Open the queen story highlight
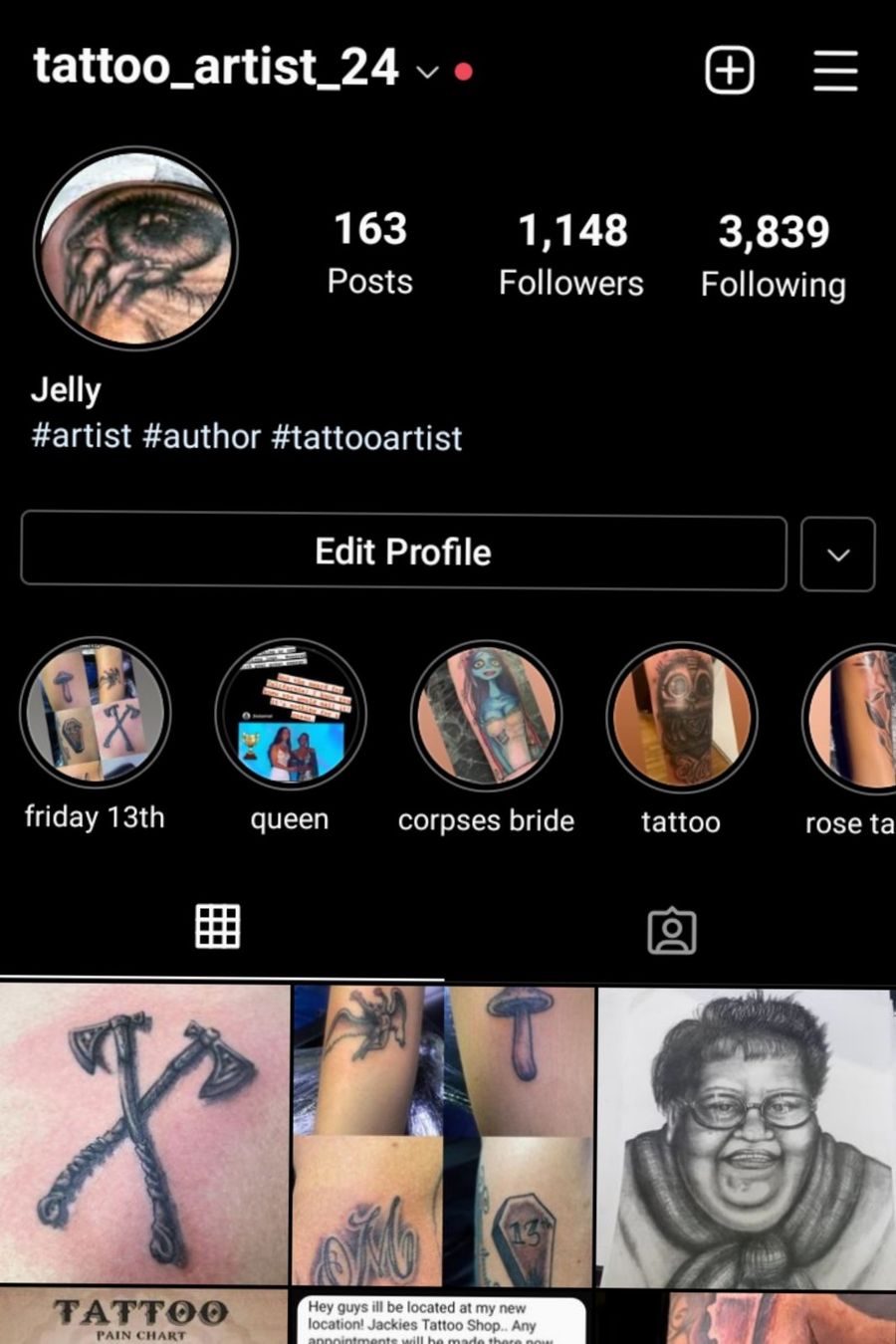 click(291, 715)
